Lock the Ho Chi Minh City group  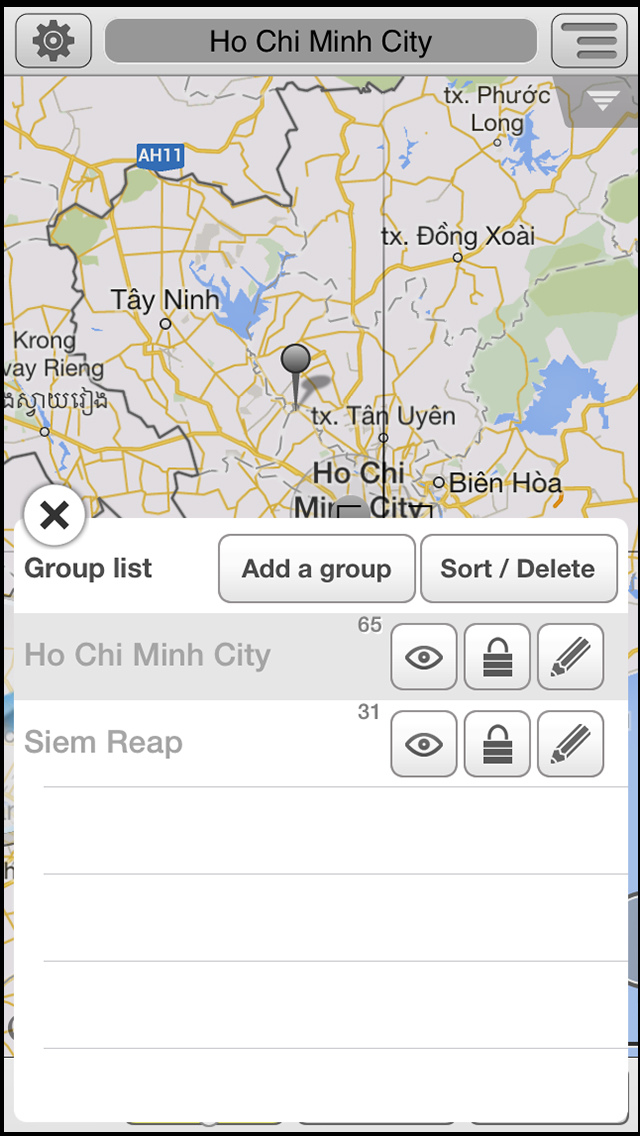(x=497, y=657)
